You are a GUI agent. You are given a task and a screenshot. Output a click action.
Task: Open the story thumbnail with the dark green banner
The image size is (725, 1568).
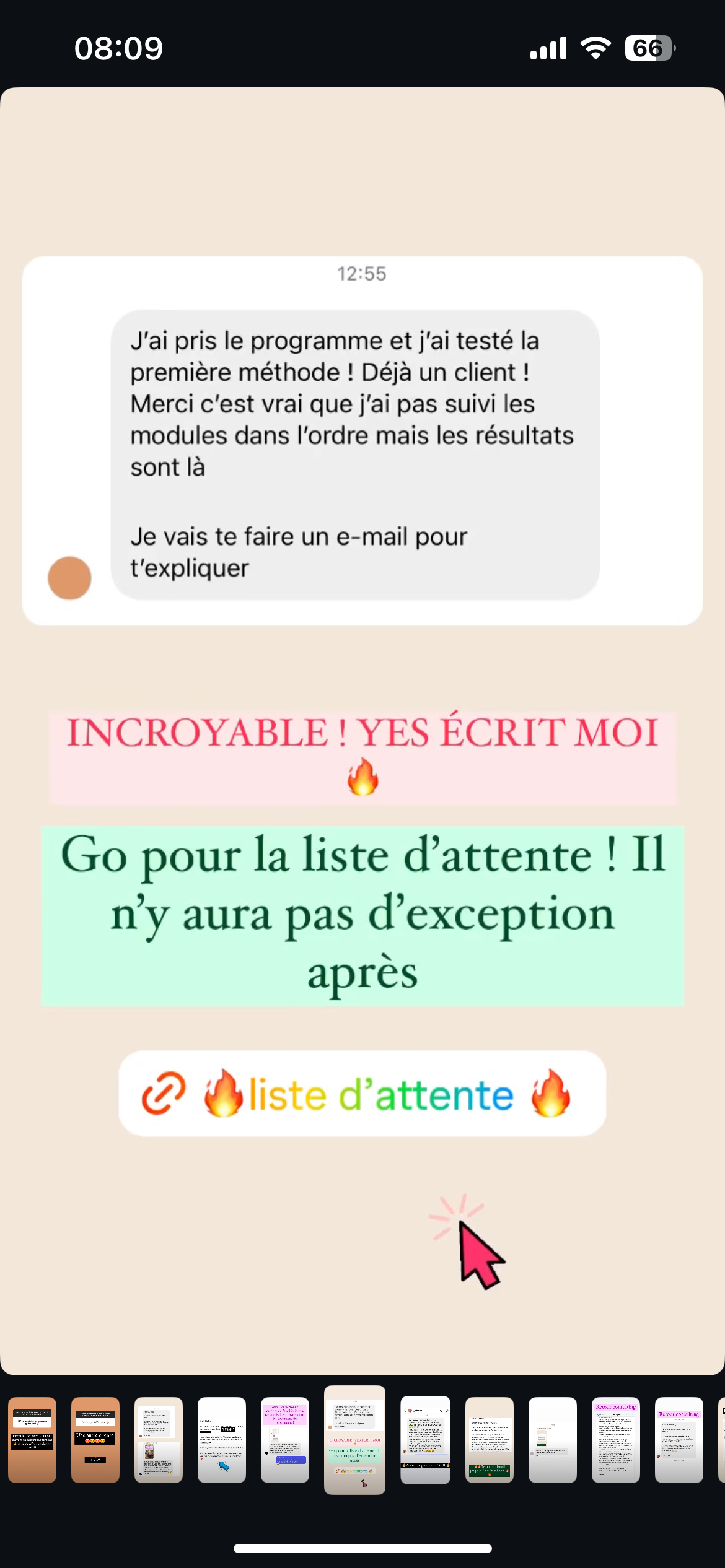tap(489, 1439)
